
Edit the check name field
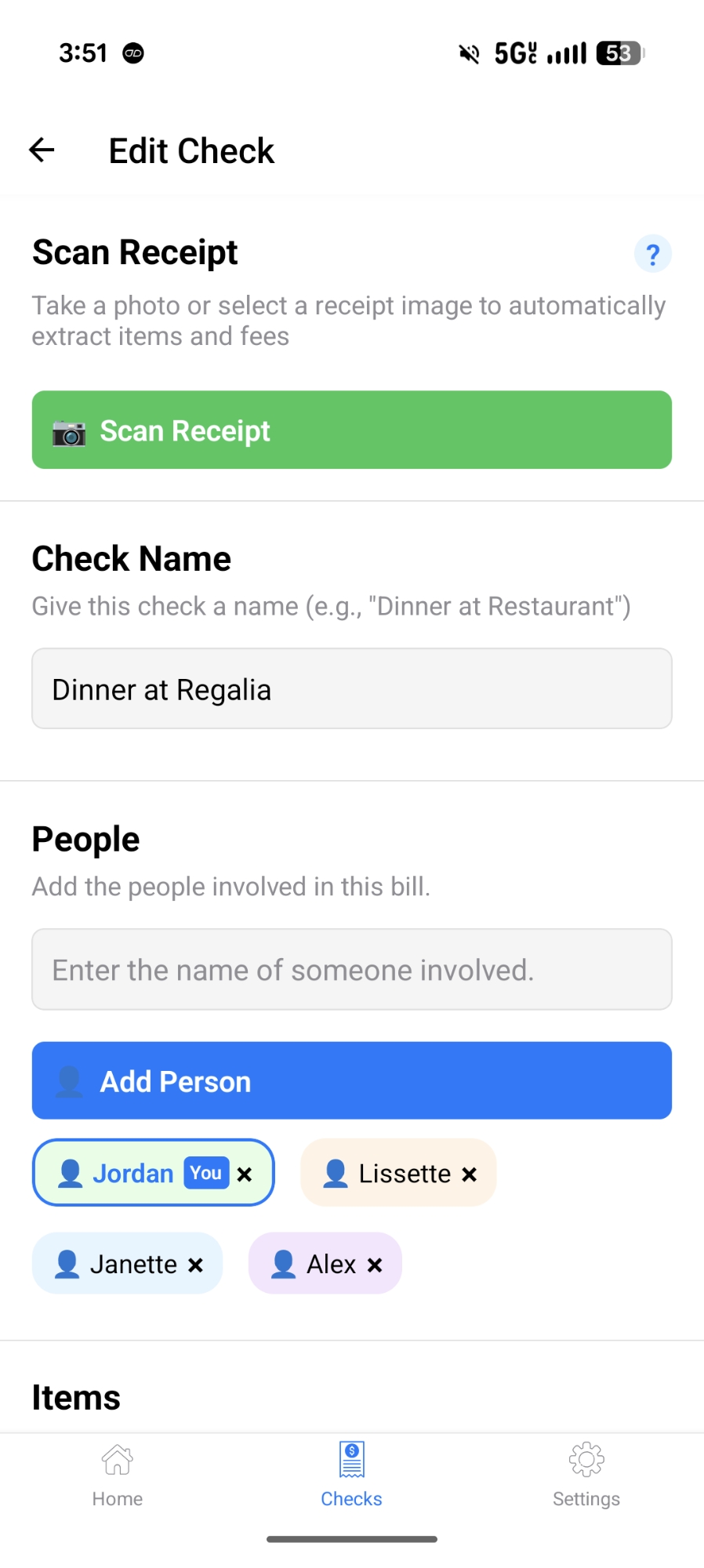click(351, 689)
